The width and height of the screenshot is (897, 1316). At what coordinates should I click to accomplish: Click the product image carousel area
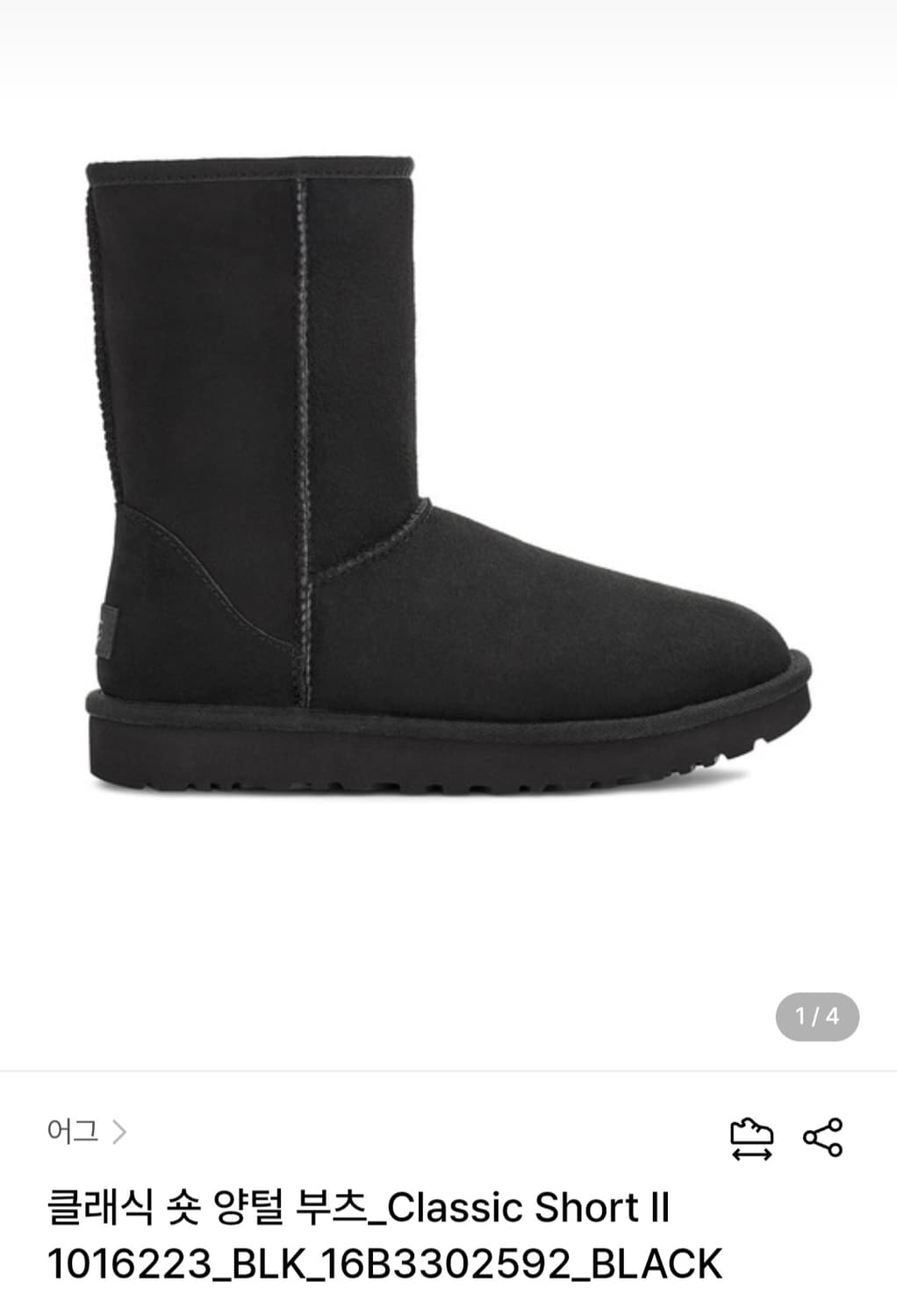point(448,526)
